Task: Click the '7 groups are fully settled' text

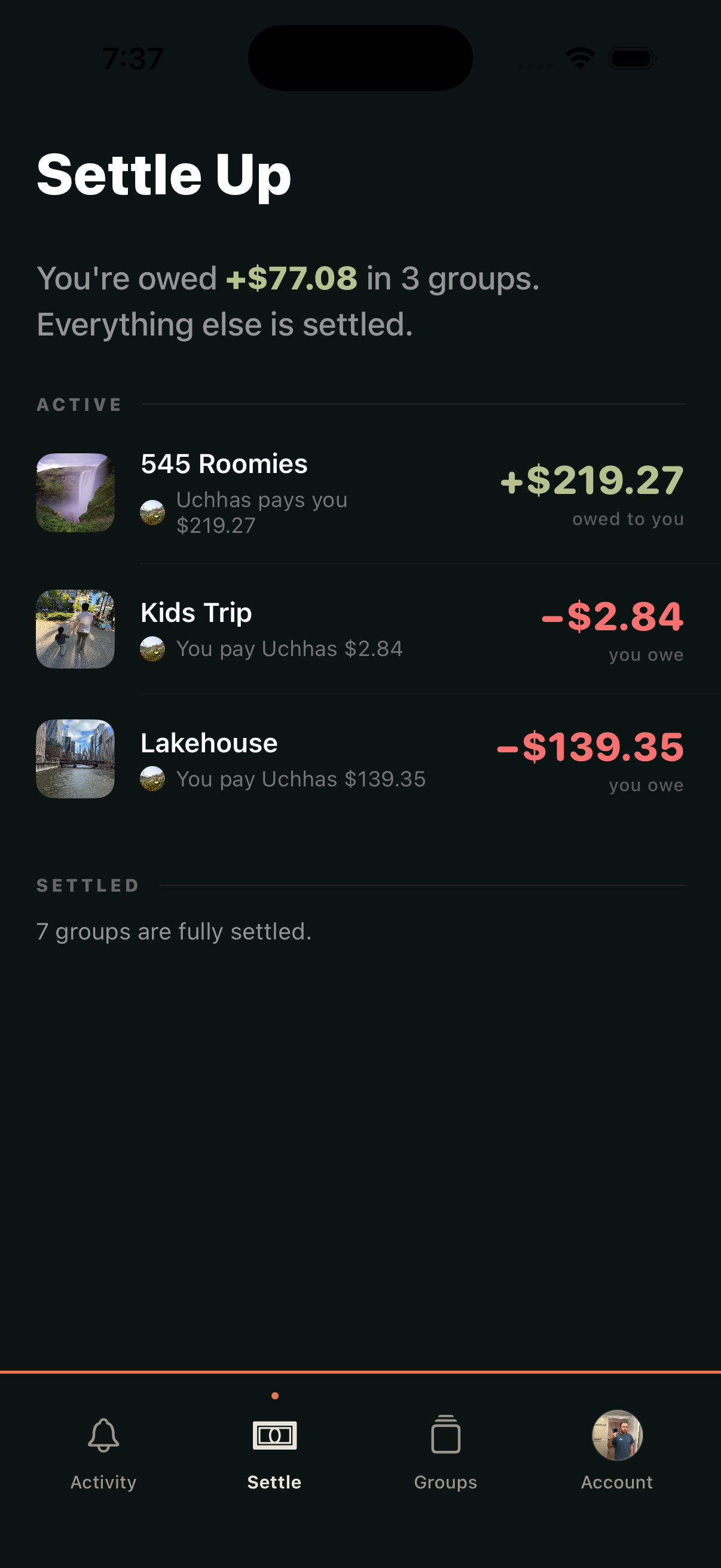Action: click(173, 932)
